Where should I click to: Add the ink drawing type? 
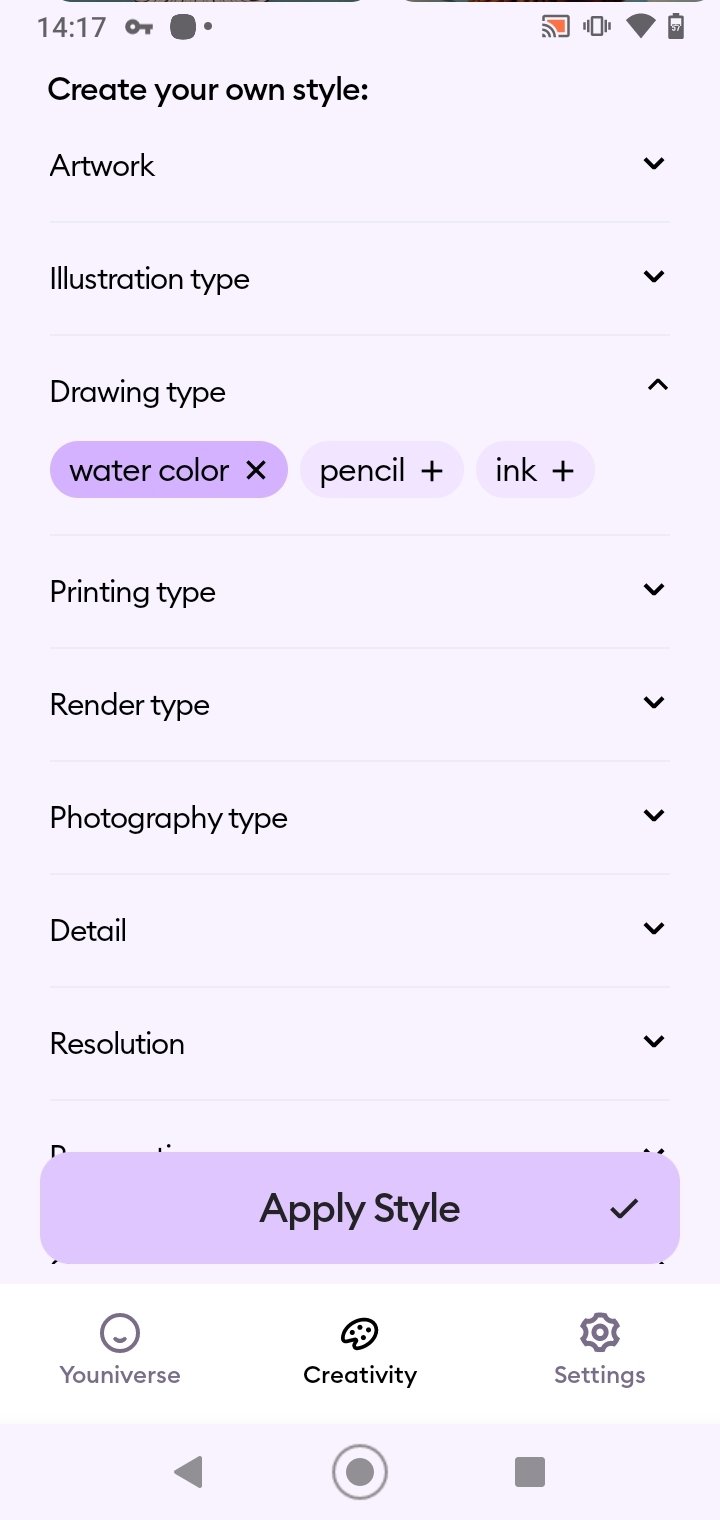tap(535, 470)
